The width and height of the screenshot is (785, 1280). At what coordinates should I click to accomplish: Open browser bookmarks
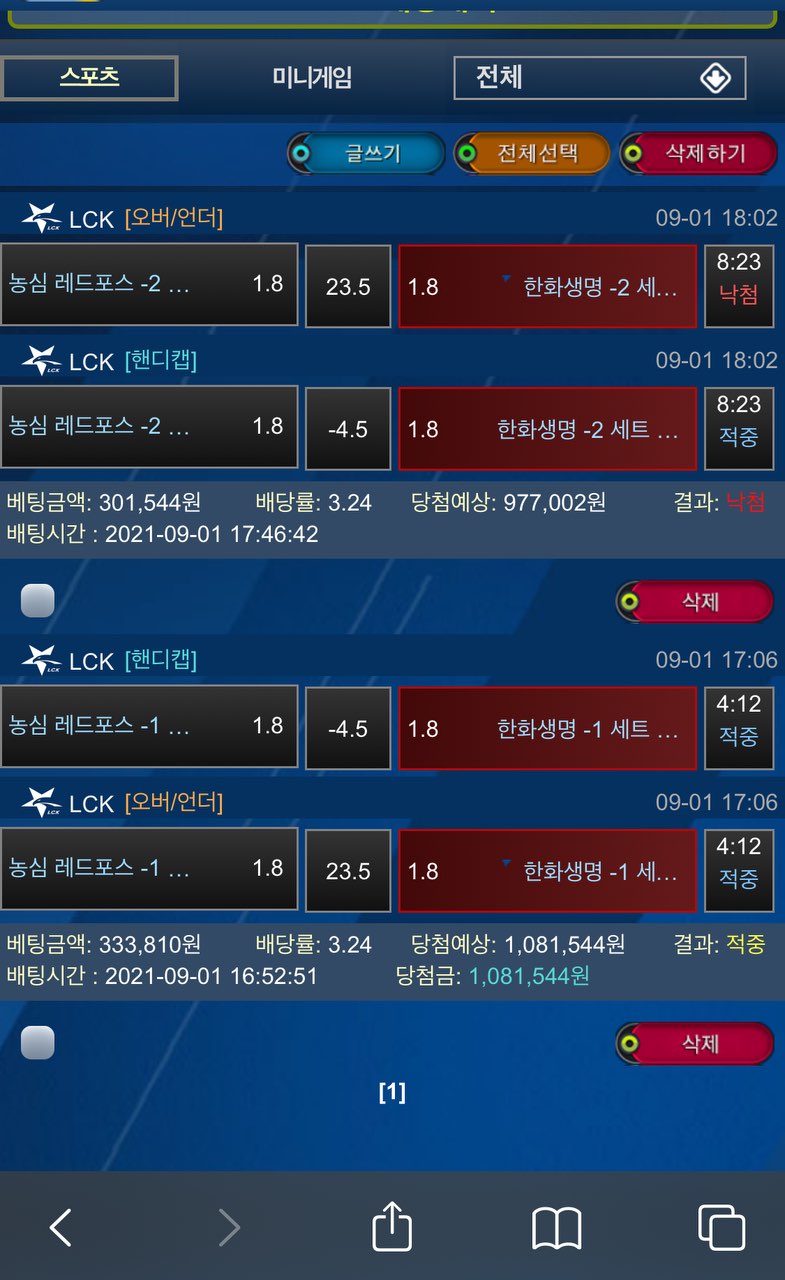pyautogui.click(x=556, y=1227)
